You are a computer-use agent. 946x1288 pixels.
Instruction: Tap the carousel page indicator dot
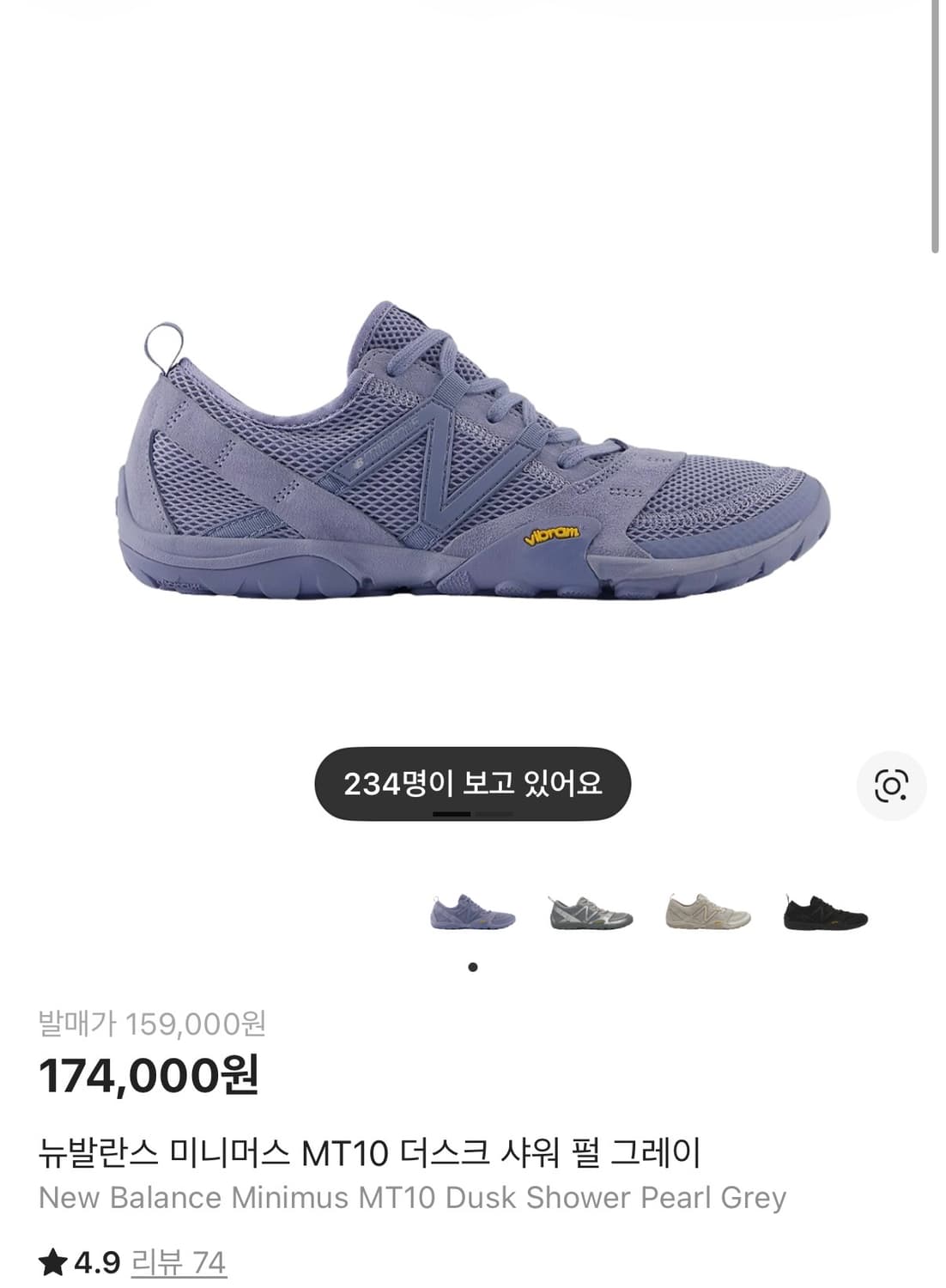471,966
